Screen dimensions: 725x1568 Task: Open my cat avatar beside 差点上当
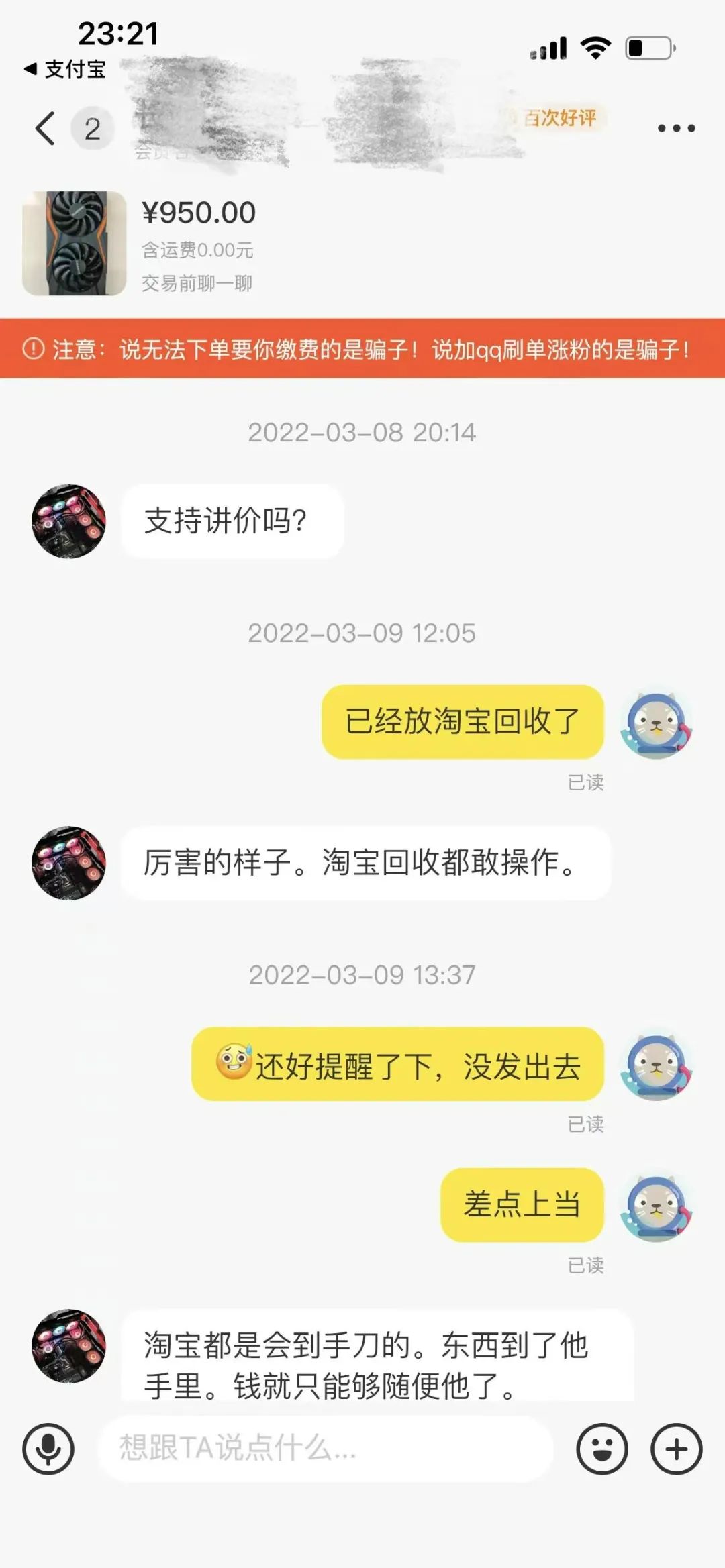[x=656, y=1206]
